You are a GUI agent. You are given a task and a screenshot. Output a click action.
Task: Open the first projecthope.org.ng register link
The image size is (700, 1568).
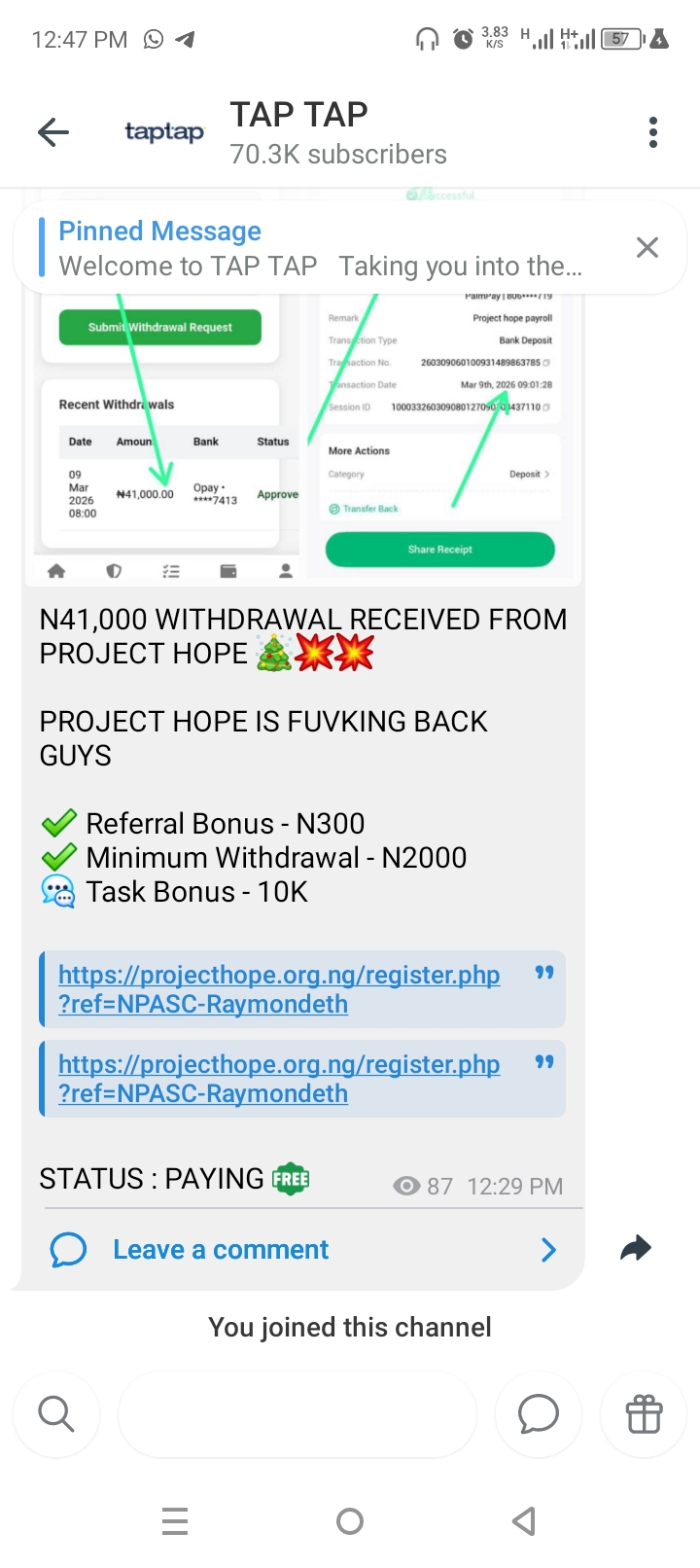pos(279,988)
